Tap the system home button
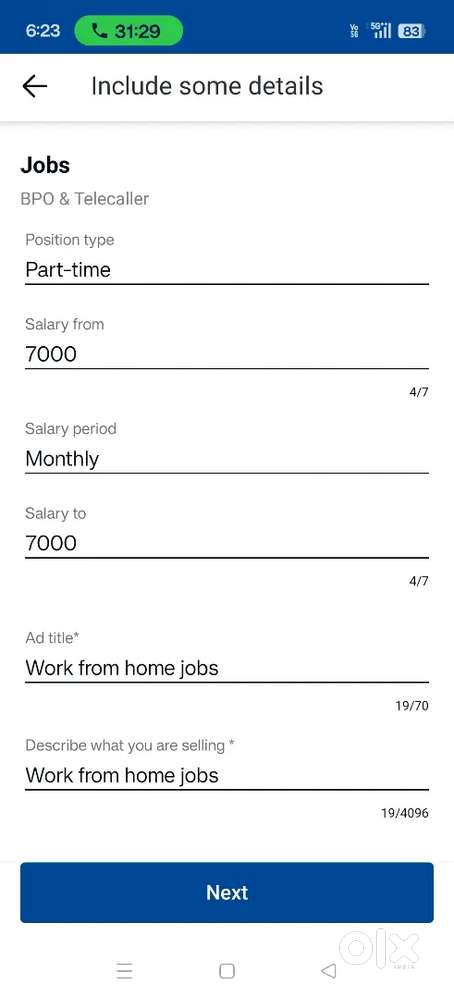The width and height of the screenshot is (454, 999). pyautogui.click(x=227, y=971)
